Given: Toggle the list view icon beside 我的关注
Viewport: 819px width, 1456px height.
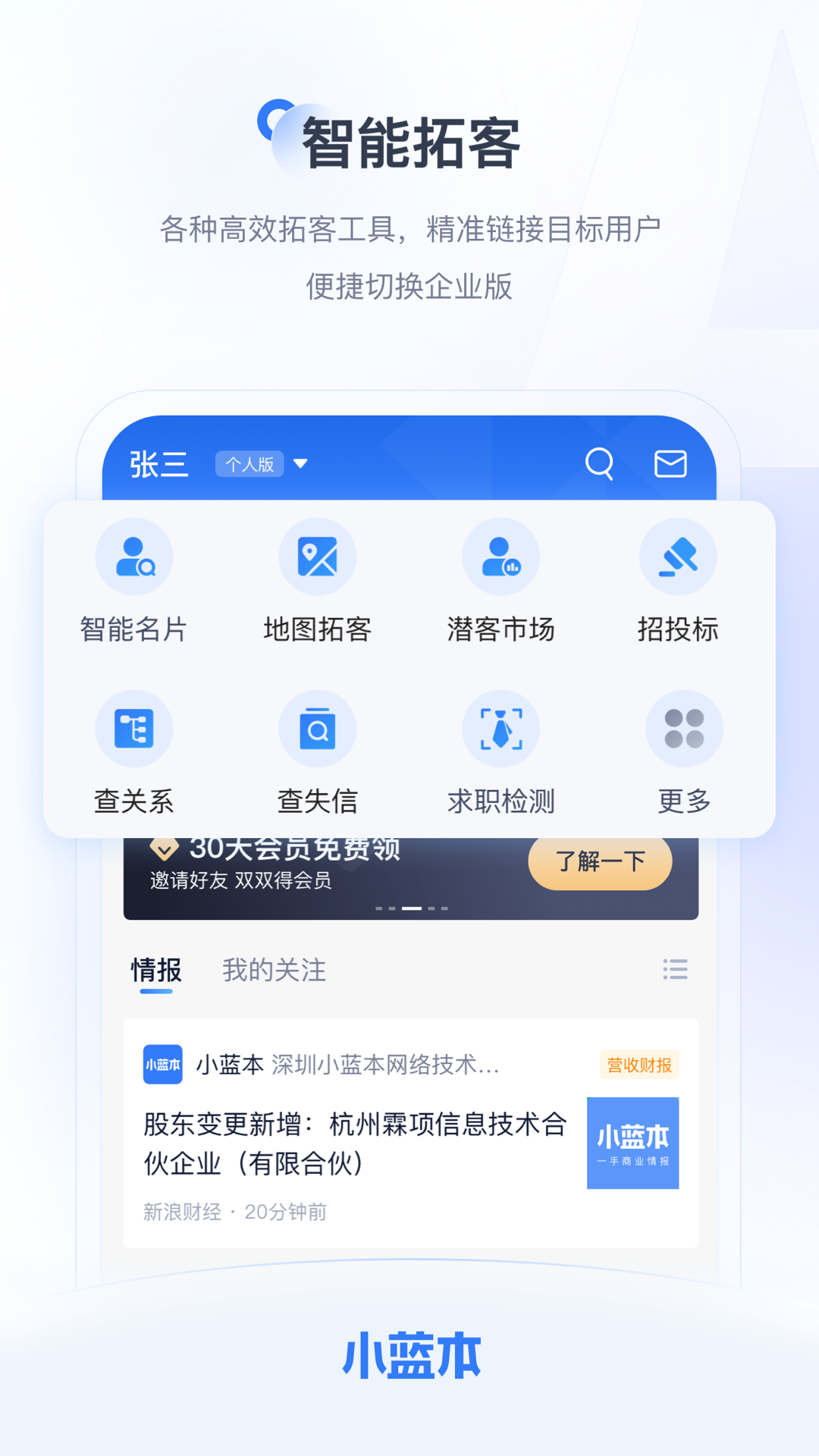Looking at the screenshot, I should [676, 971].
